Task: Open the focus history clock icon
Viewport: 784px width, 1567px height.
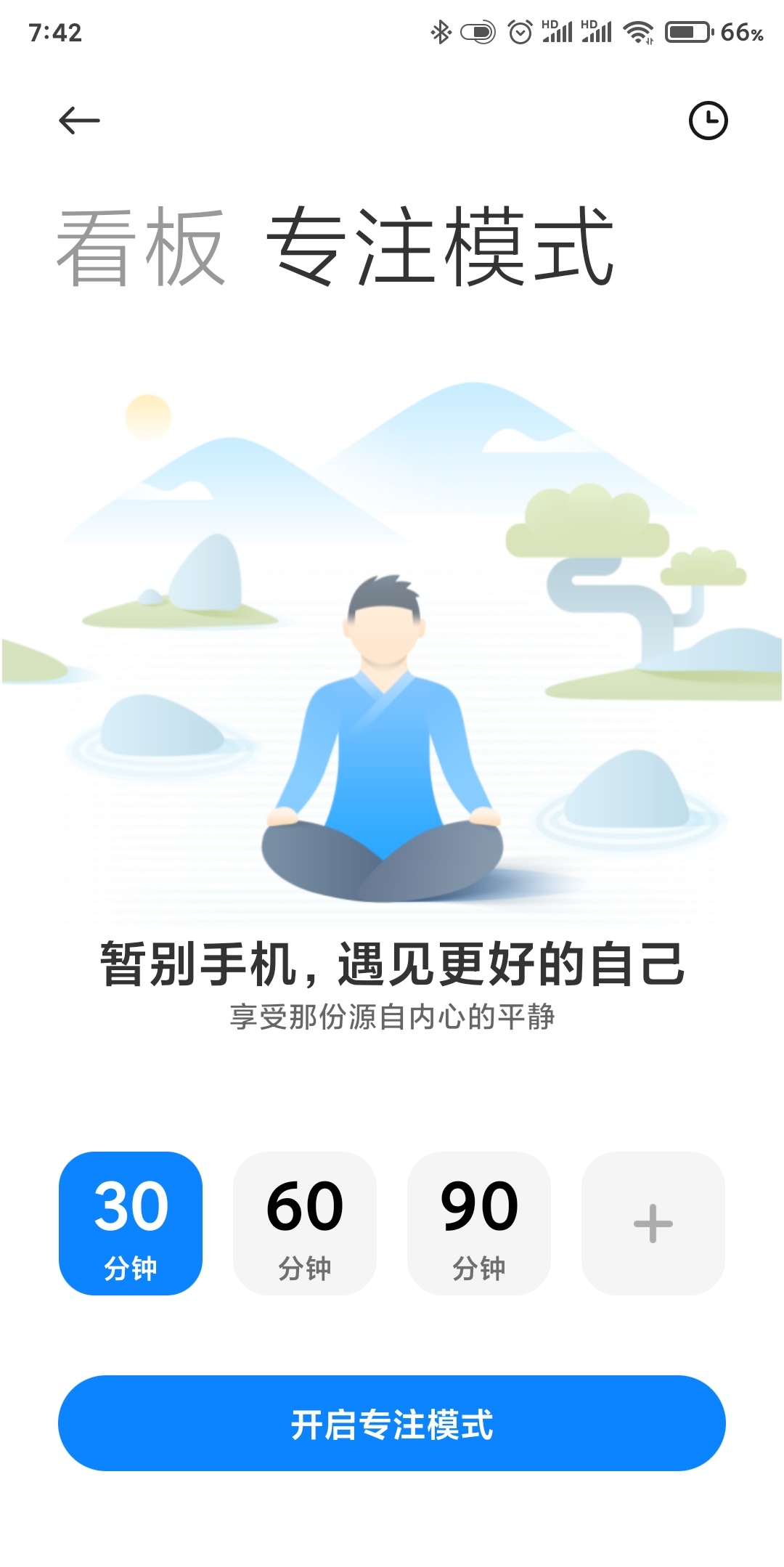Action: [x=708, y=121]
